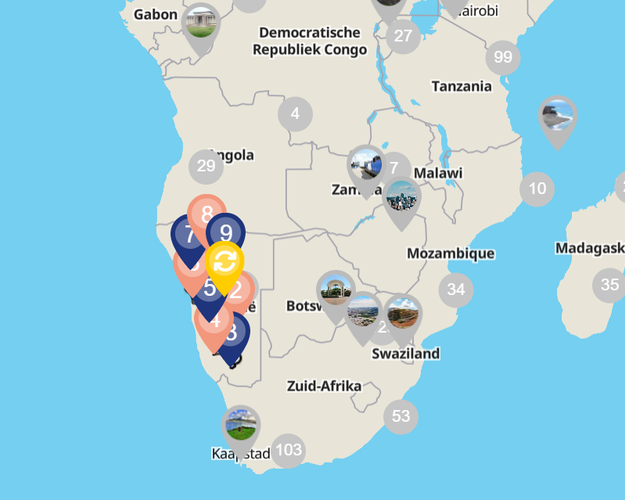Expand the 53 cluster in Zuid-Afrika
This screenshot has width=625, height=500.
(x=401, y=416)
